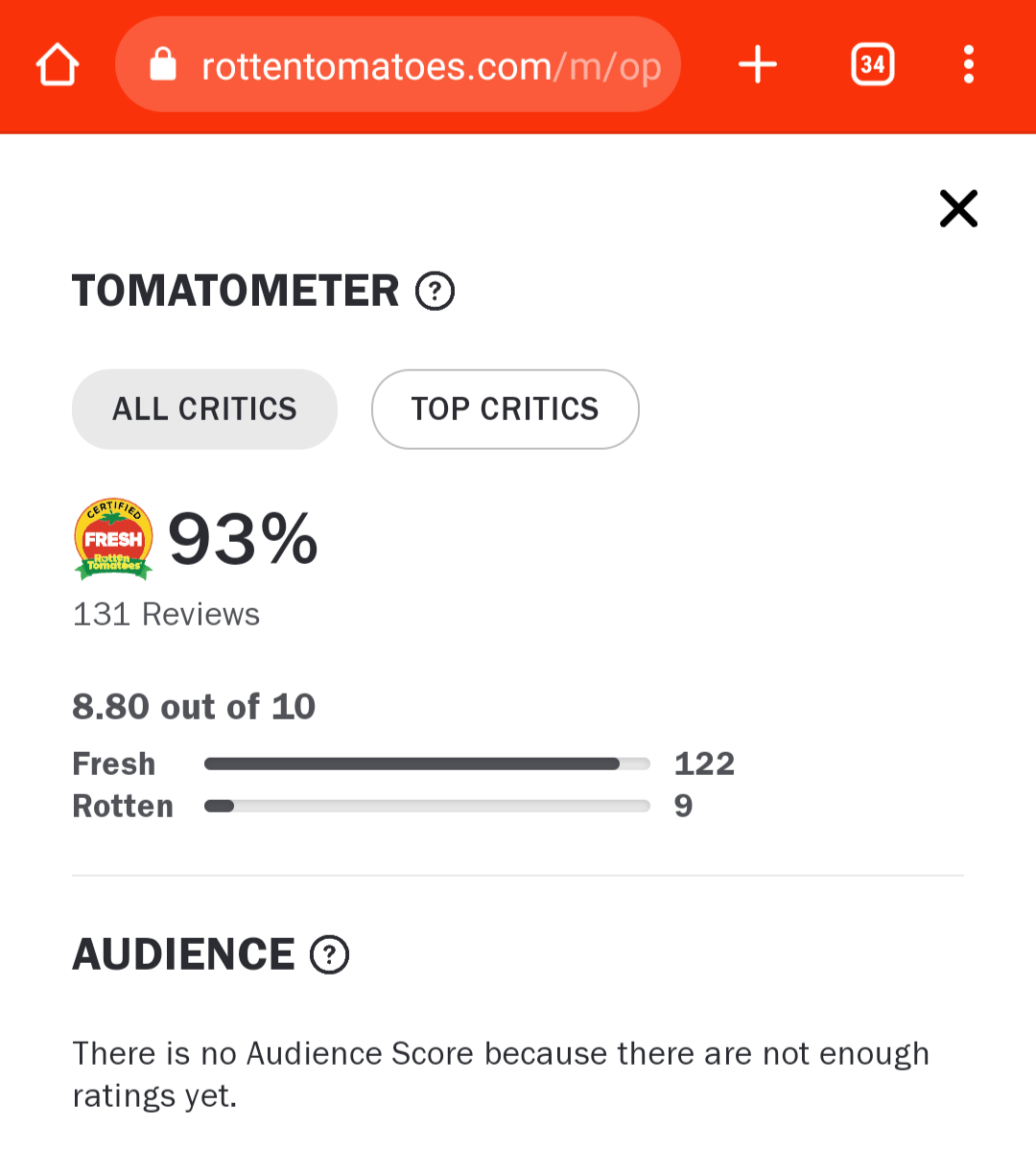This screenshot has width=1036, height=1174.
Task: Show the Audience score help info
Action: click(330, 954)
